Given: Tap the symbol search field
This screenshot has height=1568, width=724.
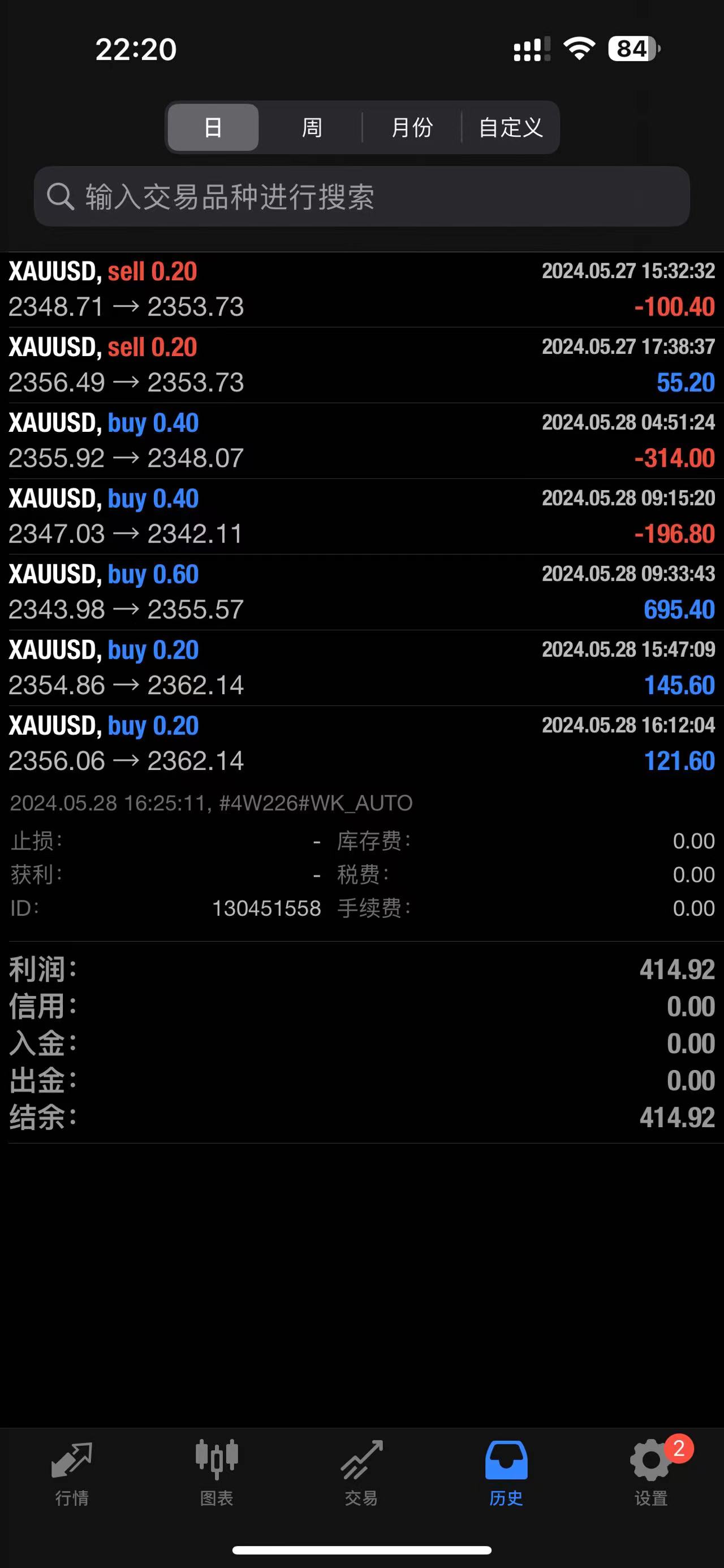Looking at the screenshot, I should pos(361,197).
